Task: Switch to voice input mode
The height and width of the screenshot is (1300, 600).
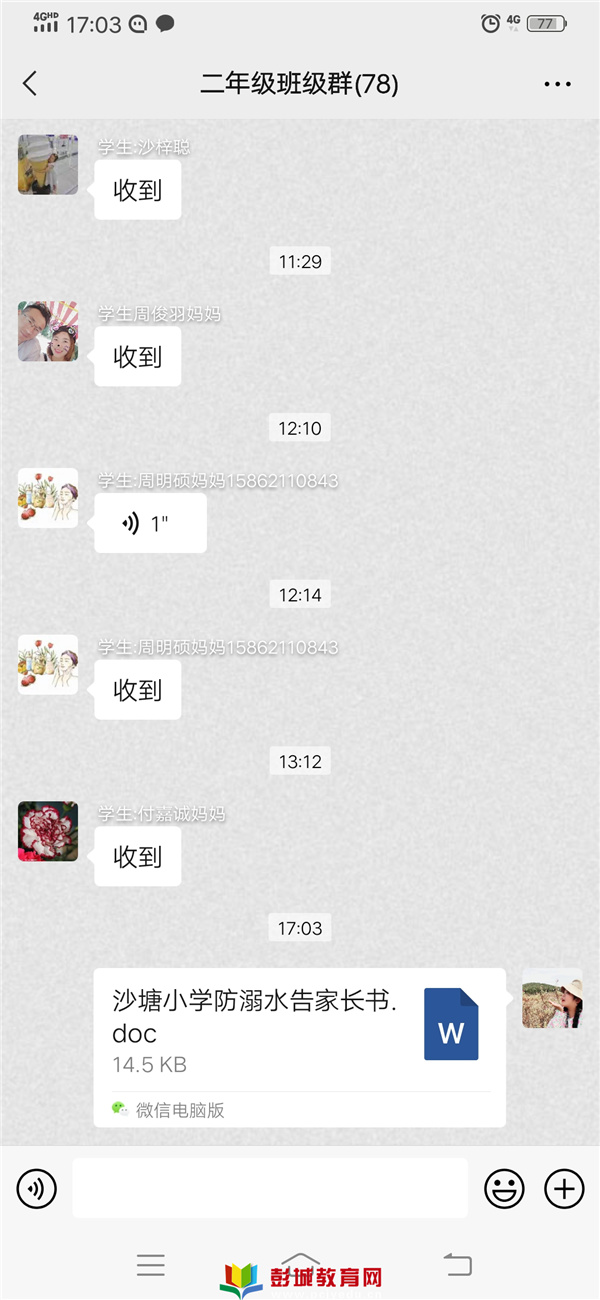Action: [x=37, y=1189]
